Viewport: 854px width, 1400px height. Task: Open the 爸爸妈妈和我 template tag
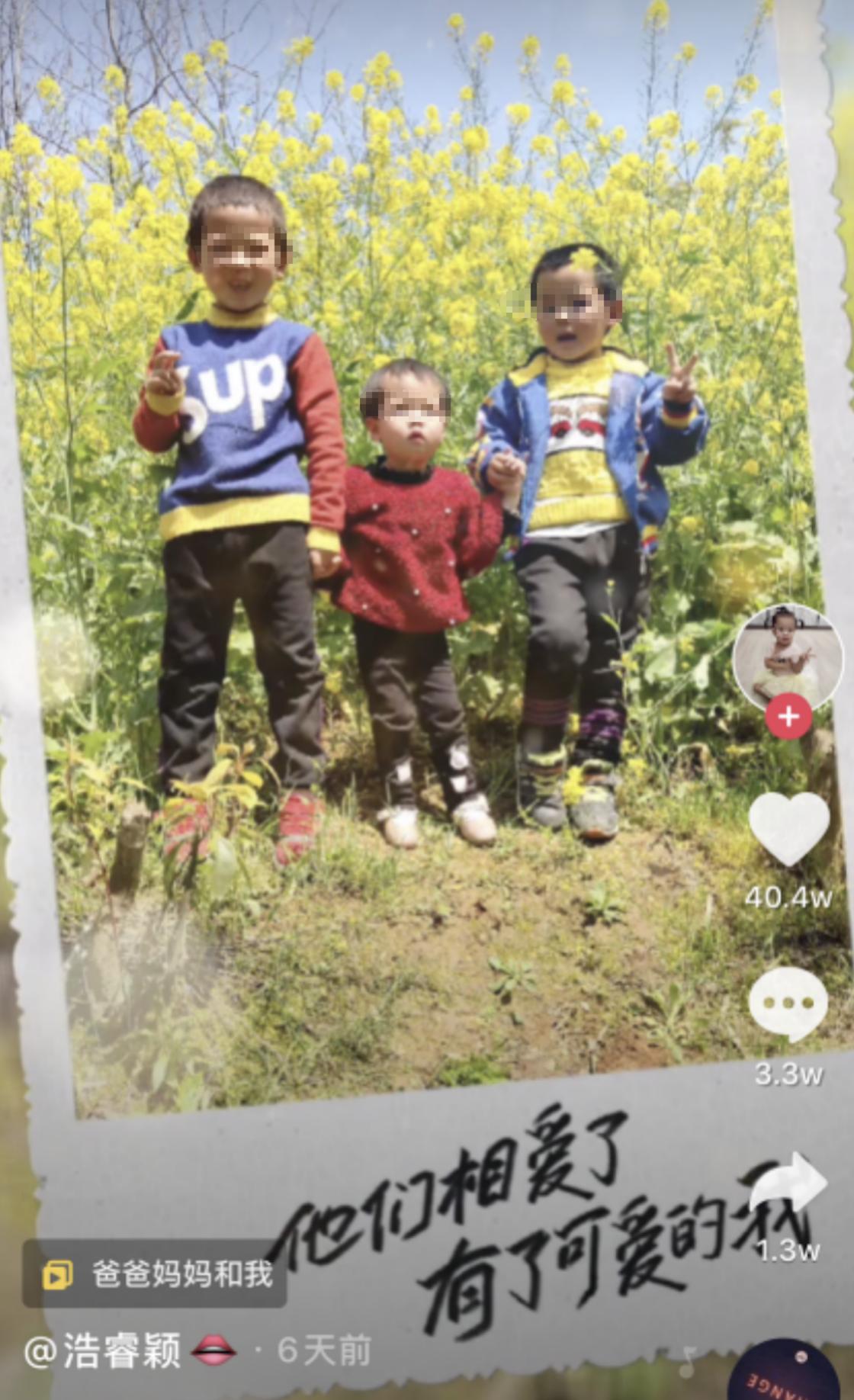[155, 1273]
